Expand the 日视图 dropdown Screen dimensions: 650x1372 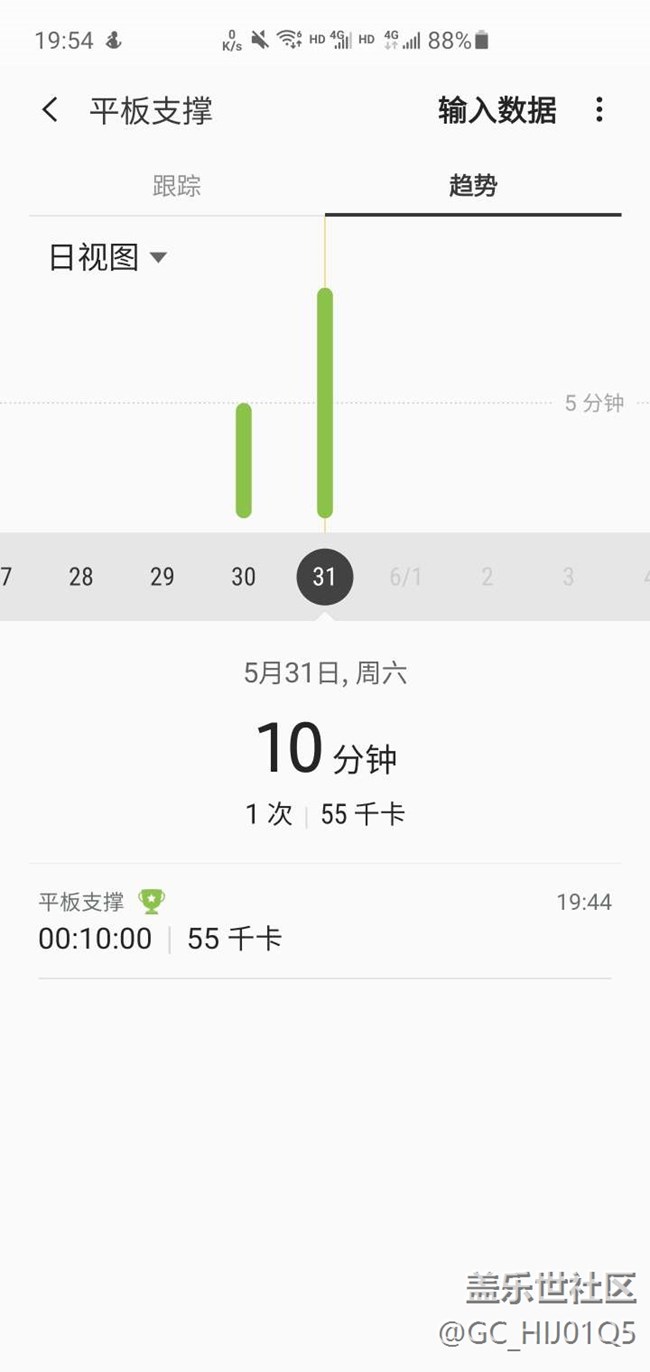[x=107, y=258]
